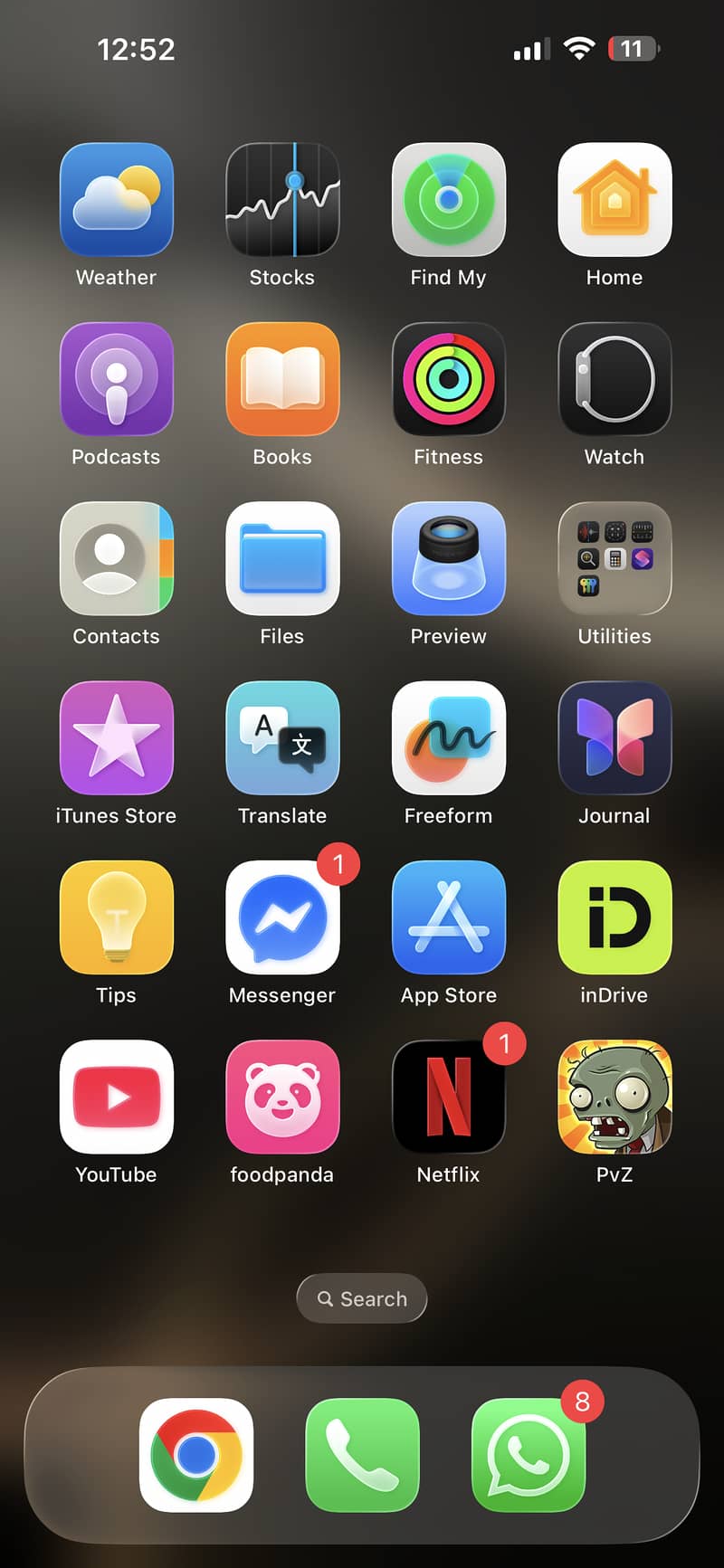Tap the Search pill above the dock

click(362, 1298)
